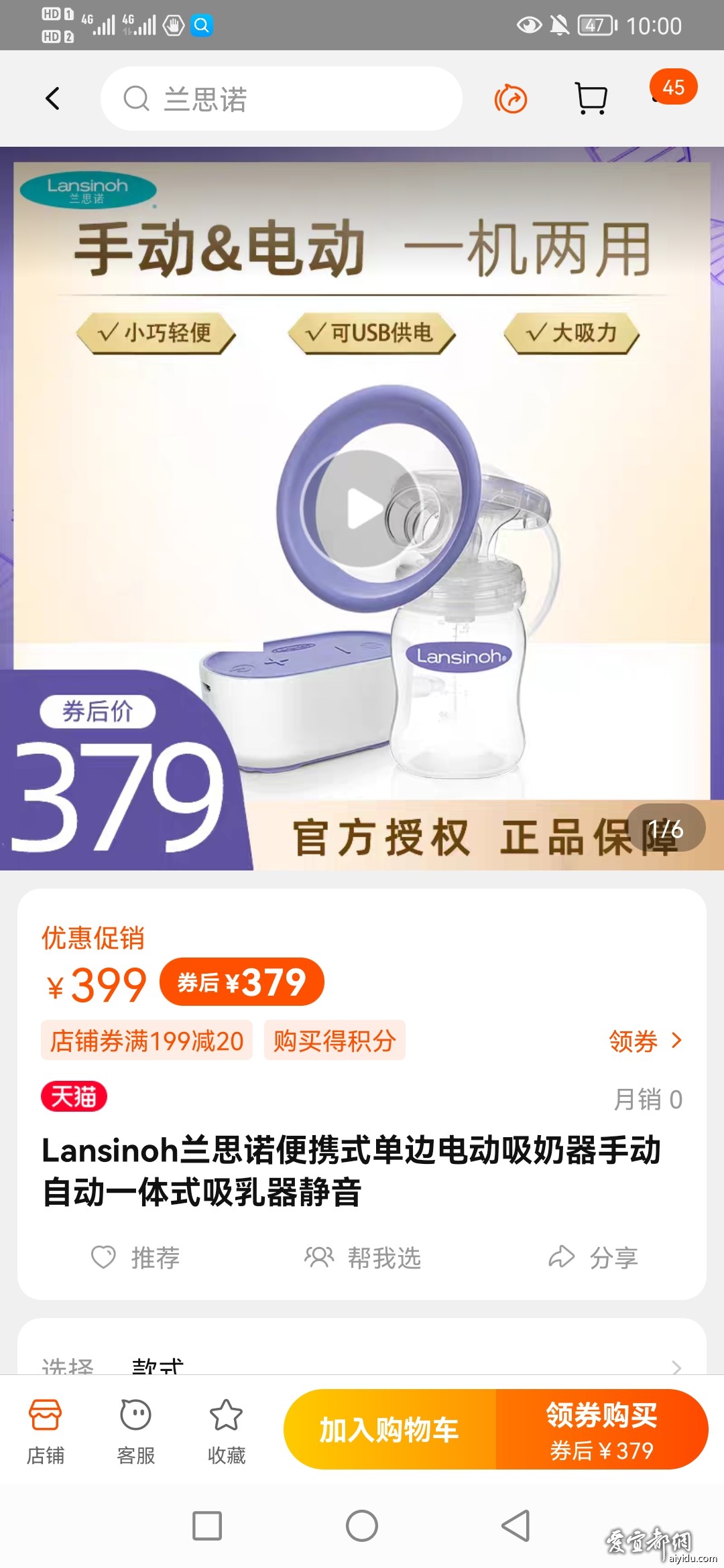
Task: Expand the 选择 款式 row
Action: (x=362, y=1364)
